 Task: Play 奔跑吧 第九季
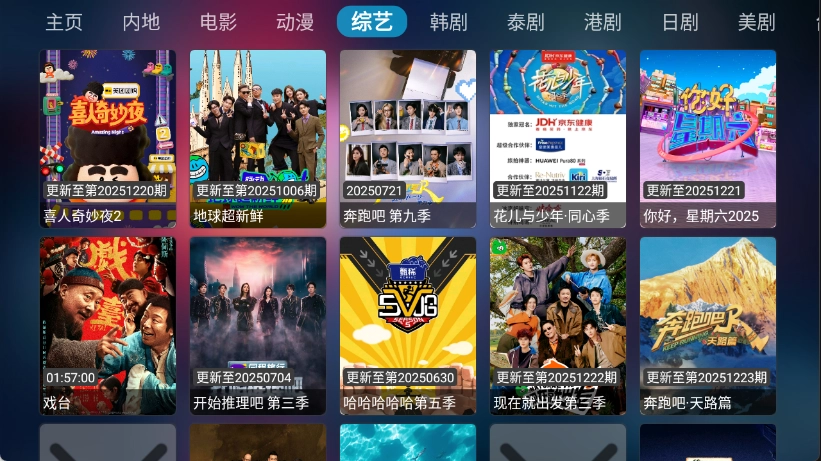coord(408,138)
